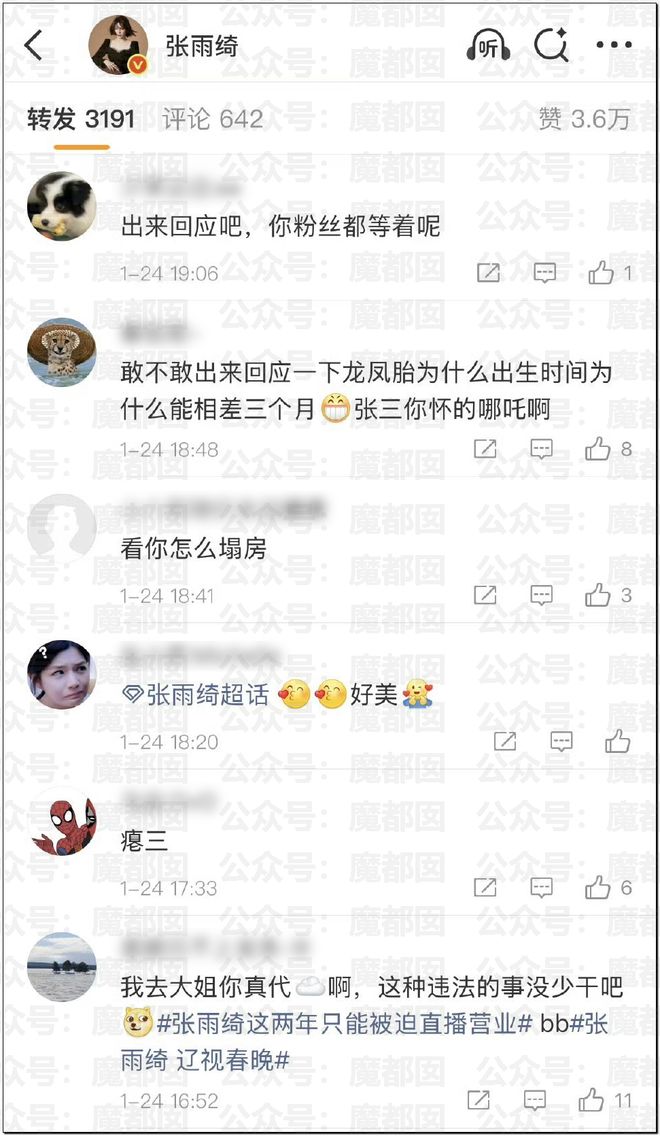Open the search icon in the header

point(551,46)
